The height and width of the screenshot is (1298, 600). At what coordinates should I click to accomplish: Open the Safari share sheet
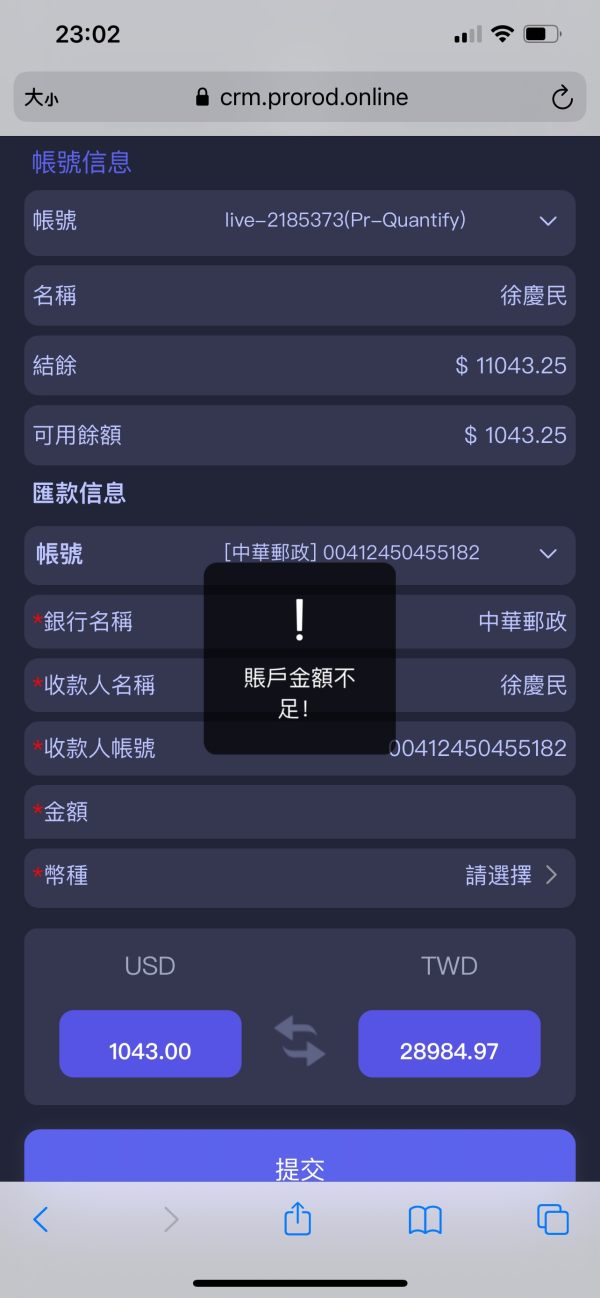(x=297, y=1217)
